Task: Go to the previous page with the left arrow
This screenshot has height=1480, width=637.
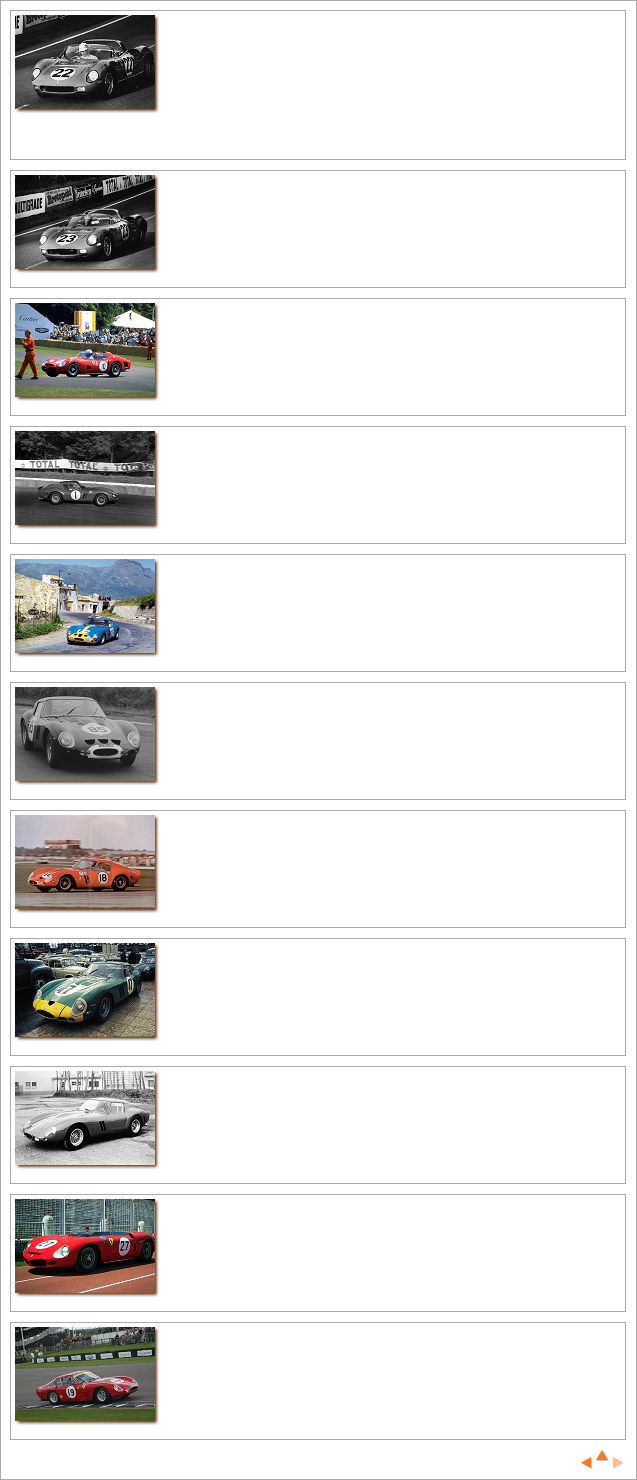Action: click(587, 1462)
